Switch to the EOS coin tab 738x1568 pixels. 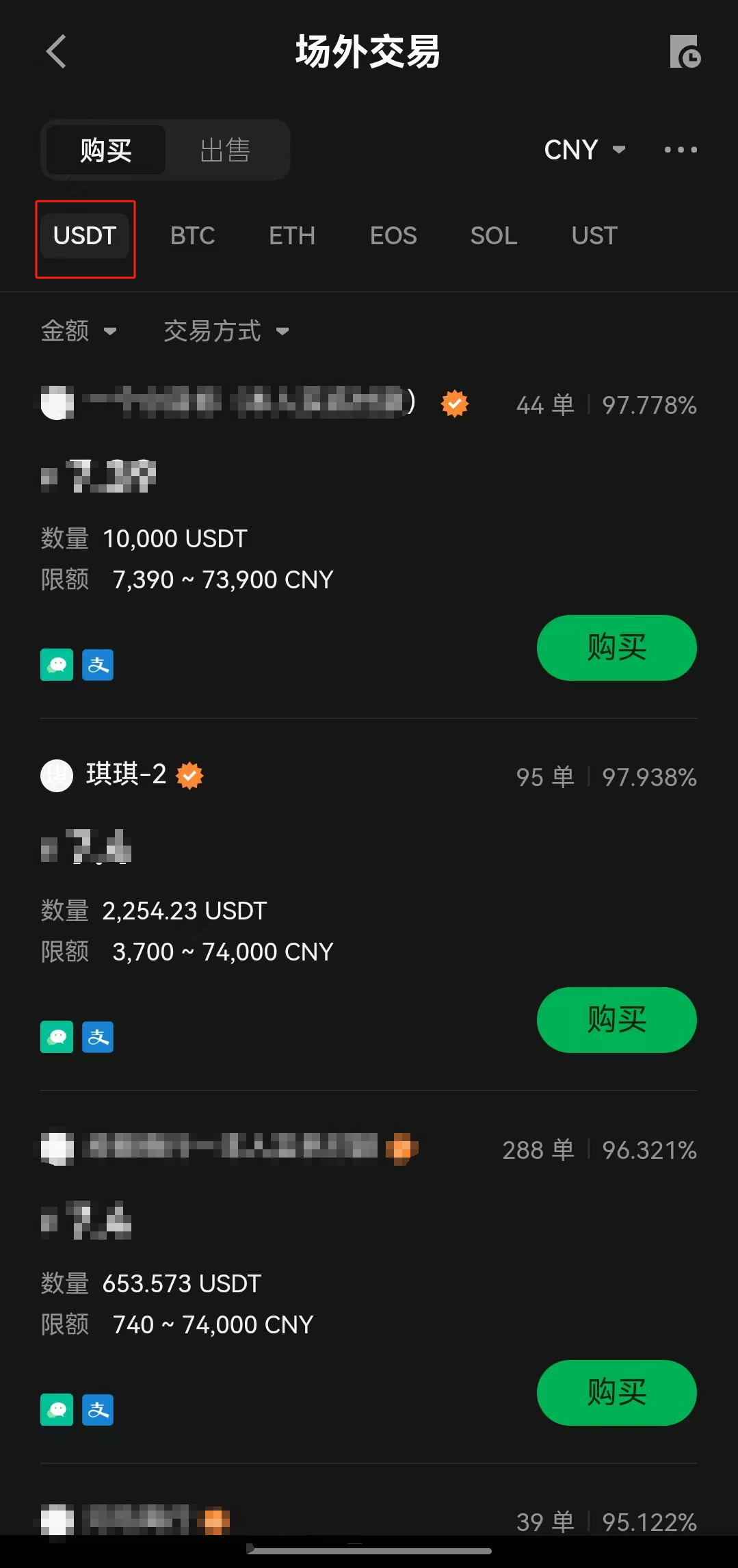point(393,236)
